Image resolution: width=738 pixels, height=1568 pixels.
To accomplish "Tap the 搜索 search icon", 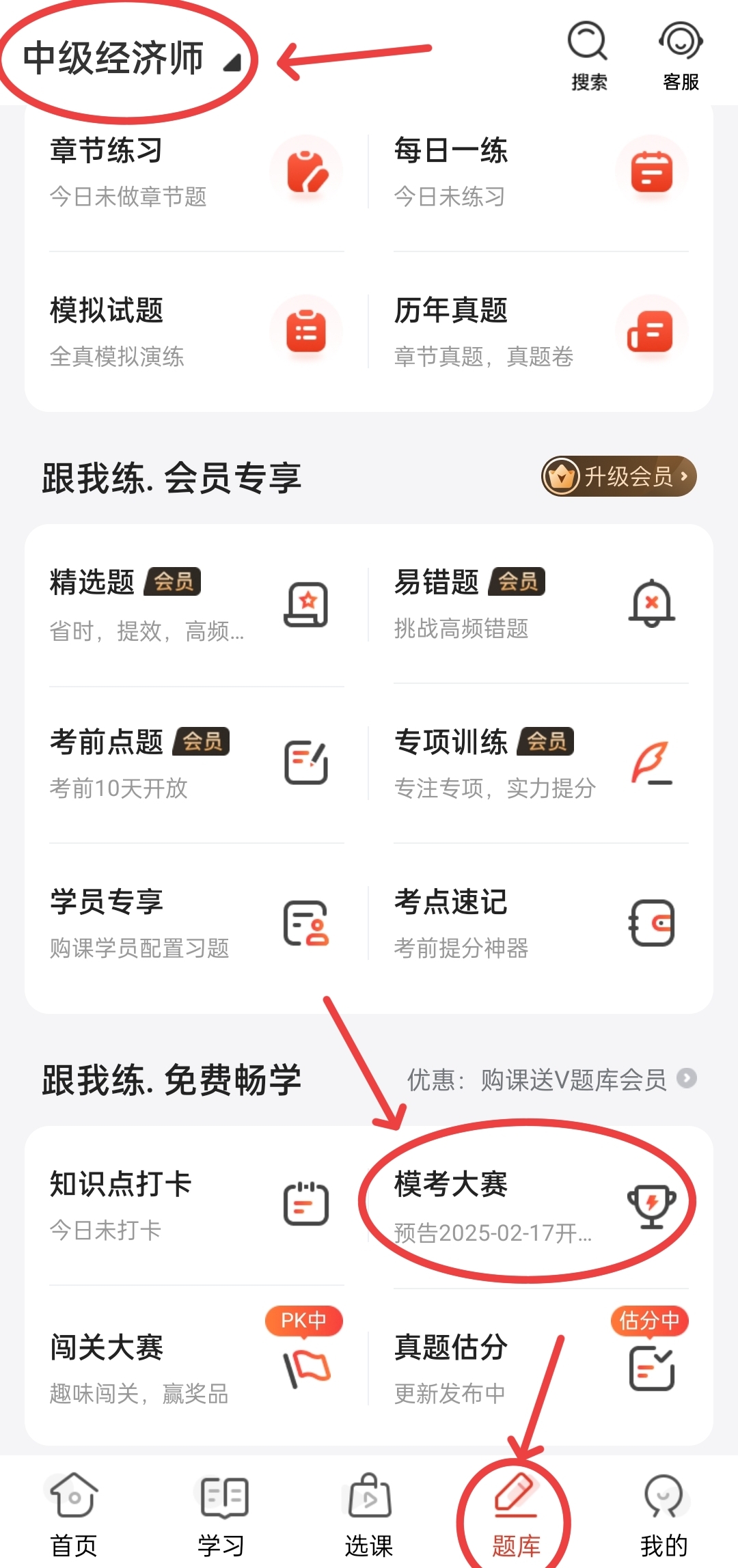I will click(x=586, y=42).
